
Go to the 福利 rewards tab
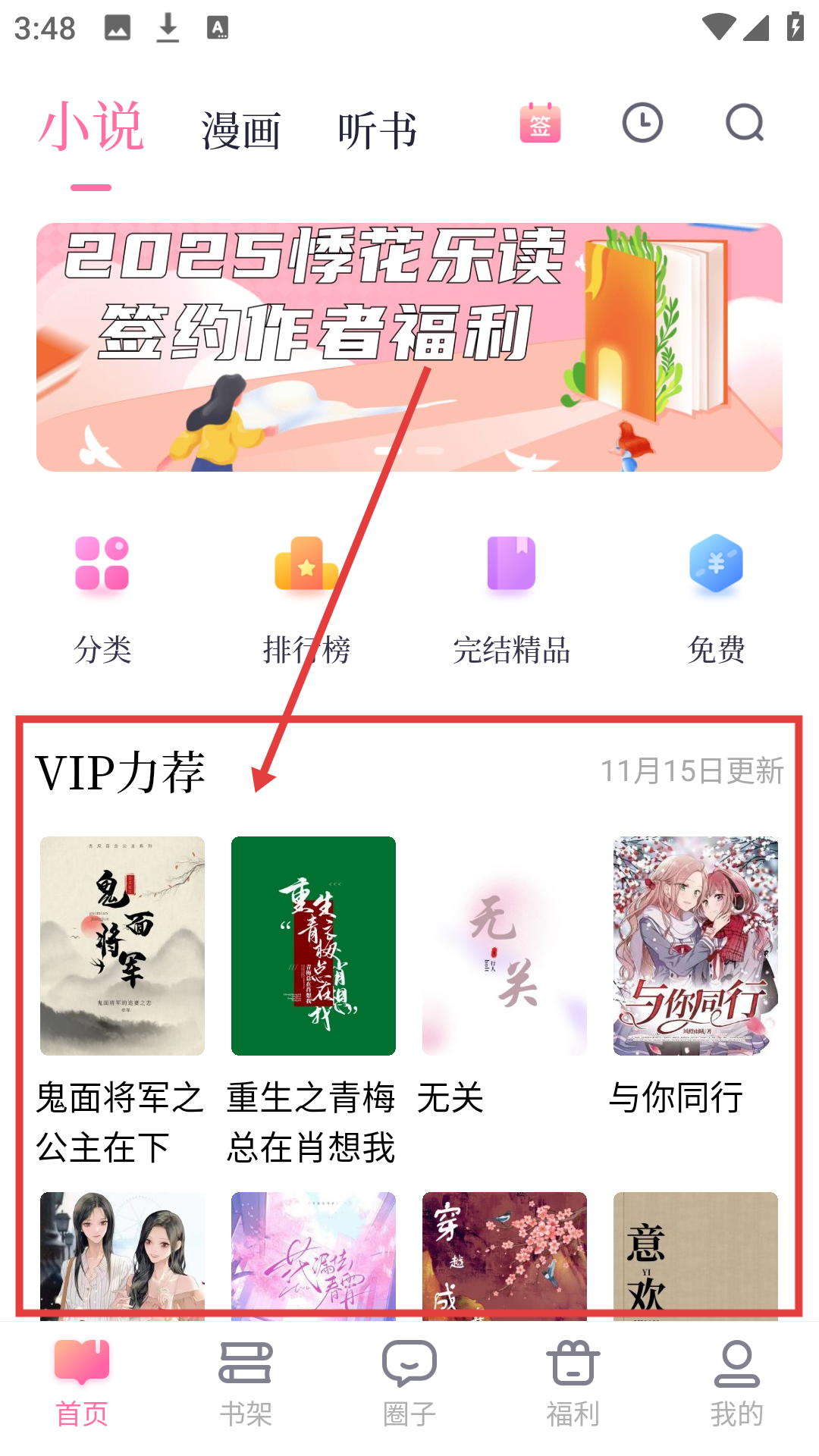(x=573, y=1382)
